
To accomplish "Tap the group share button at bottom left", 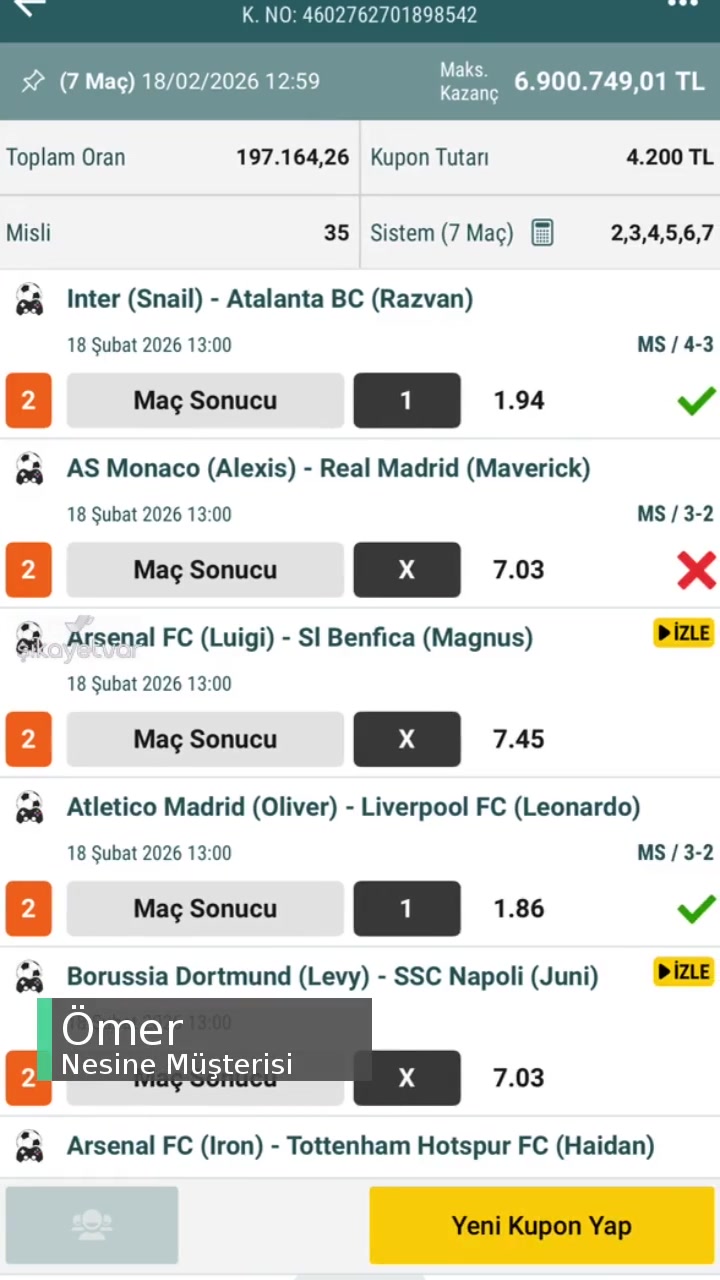I will pyautogui.click(x=92, y=1226).
